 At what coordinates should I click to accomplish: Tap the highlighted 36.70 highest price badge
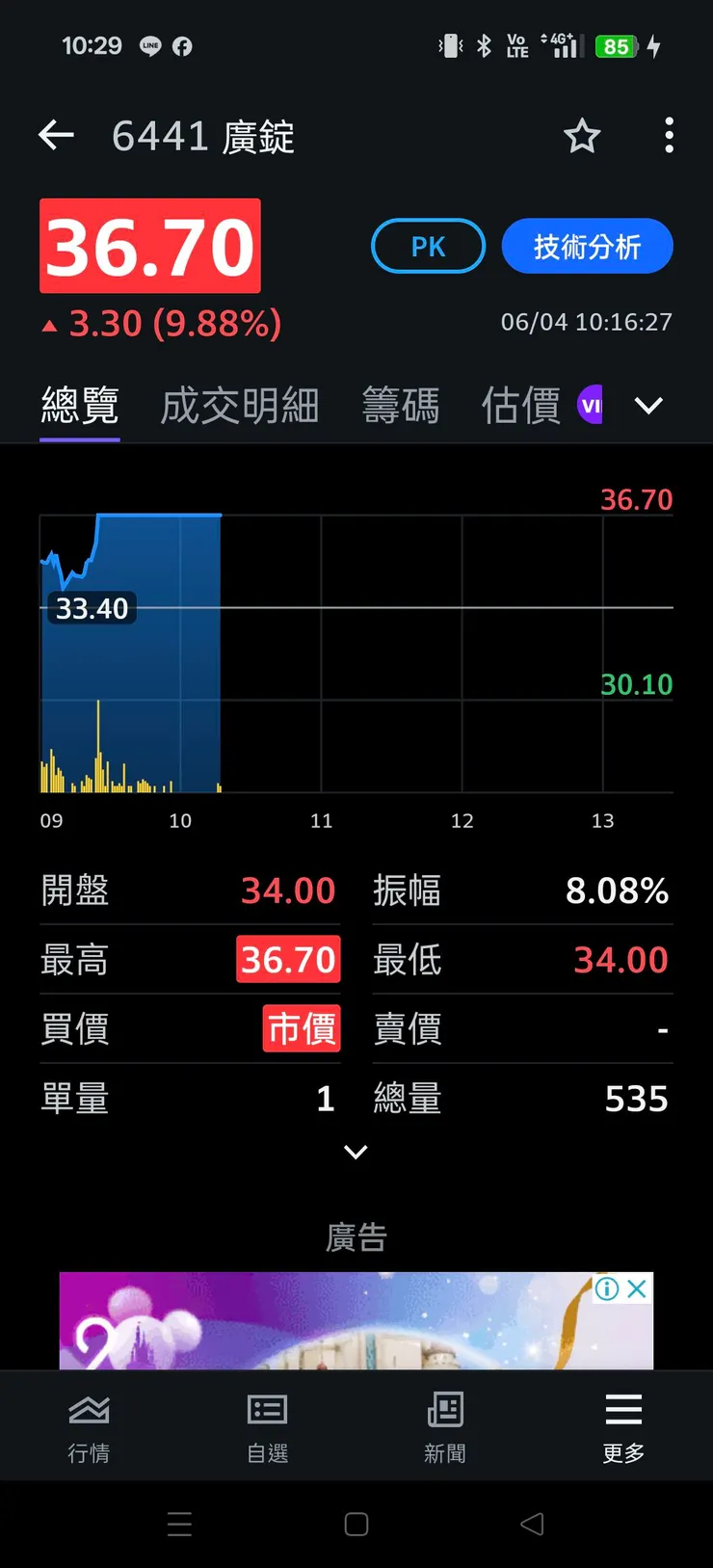click(288, 959)
